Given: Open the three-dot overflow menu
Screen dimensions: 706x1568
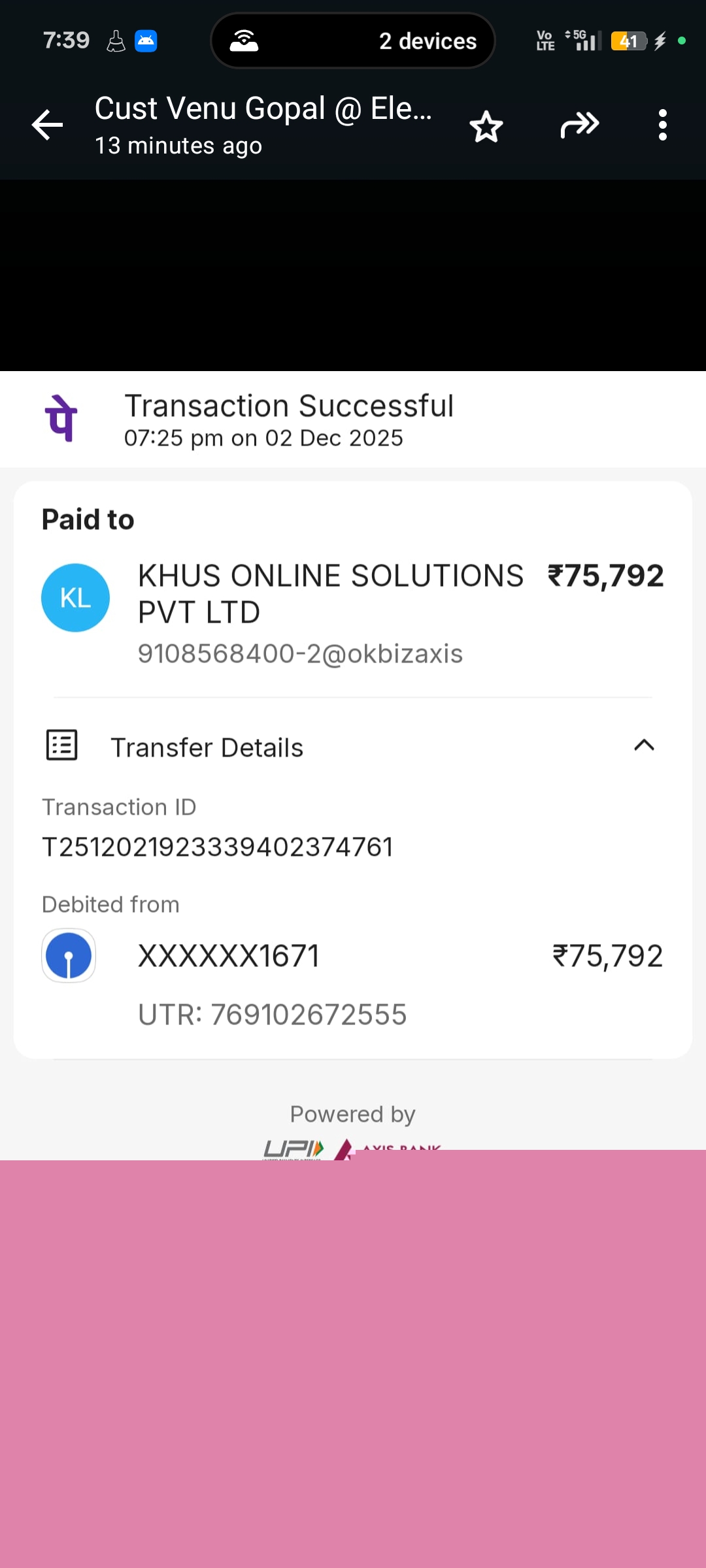Looking at the screenshot, I should click(662, 125).
